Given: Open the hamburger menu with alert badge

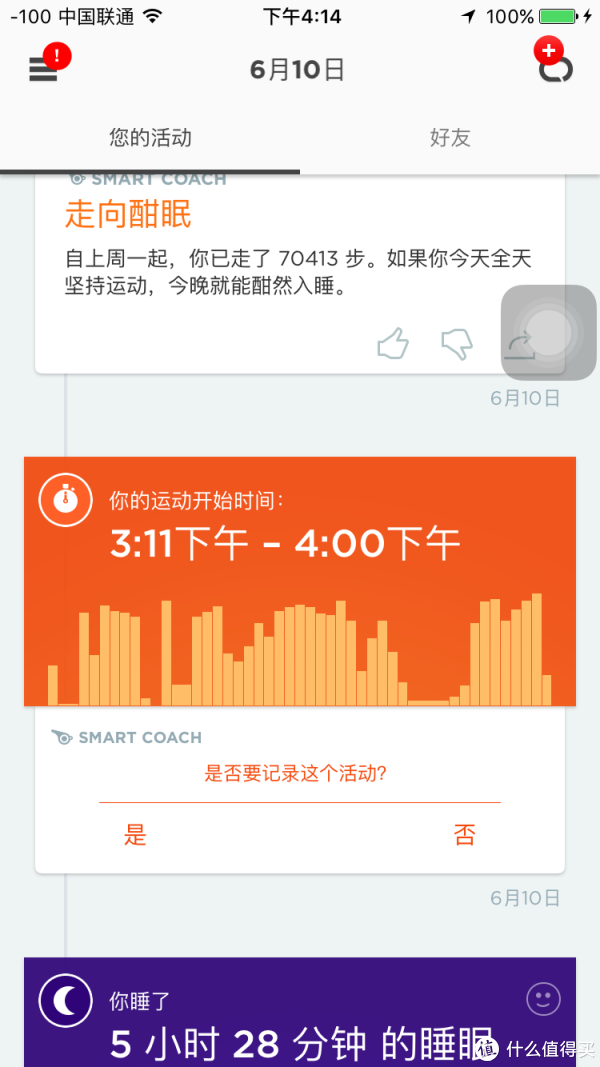Looking at the screenshot, I should click(46, 65).
